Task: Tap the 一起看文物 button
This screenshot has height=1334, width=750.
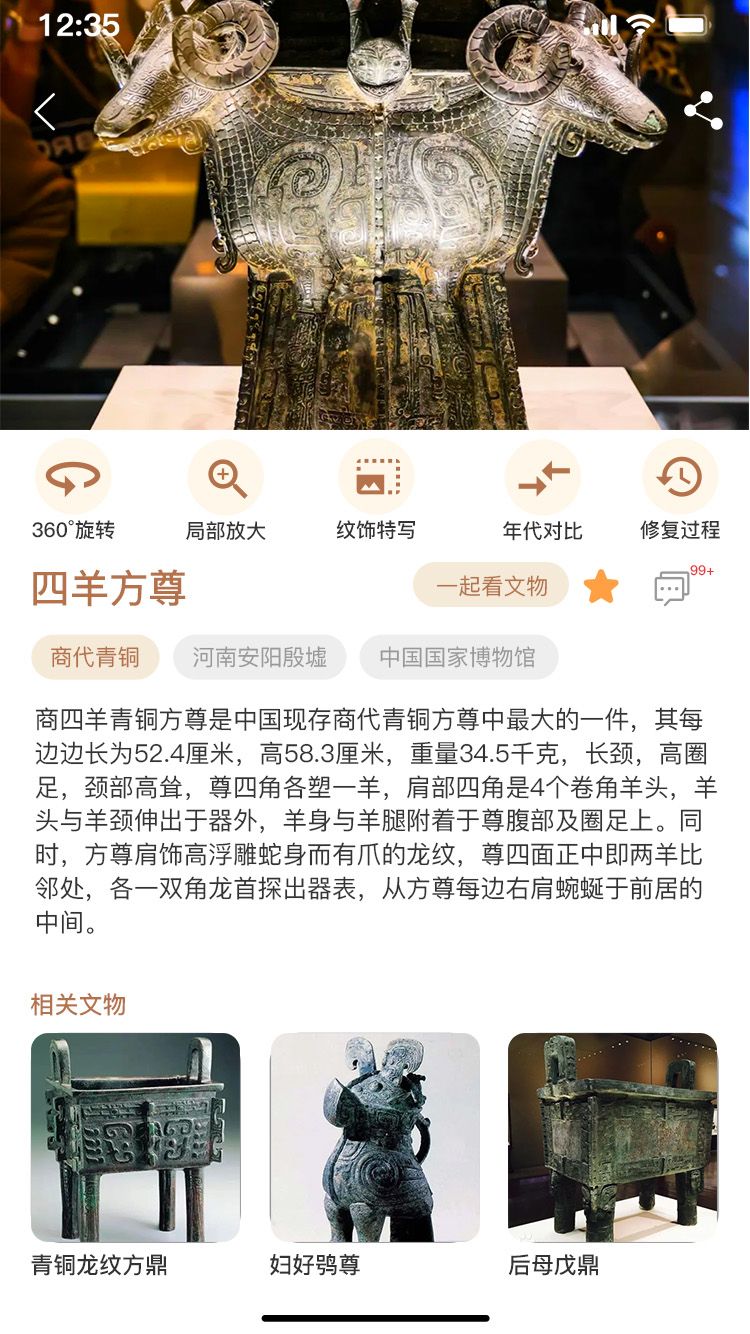Action: pyautogui.click(x=491, y=586)
